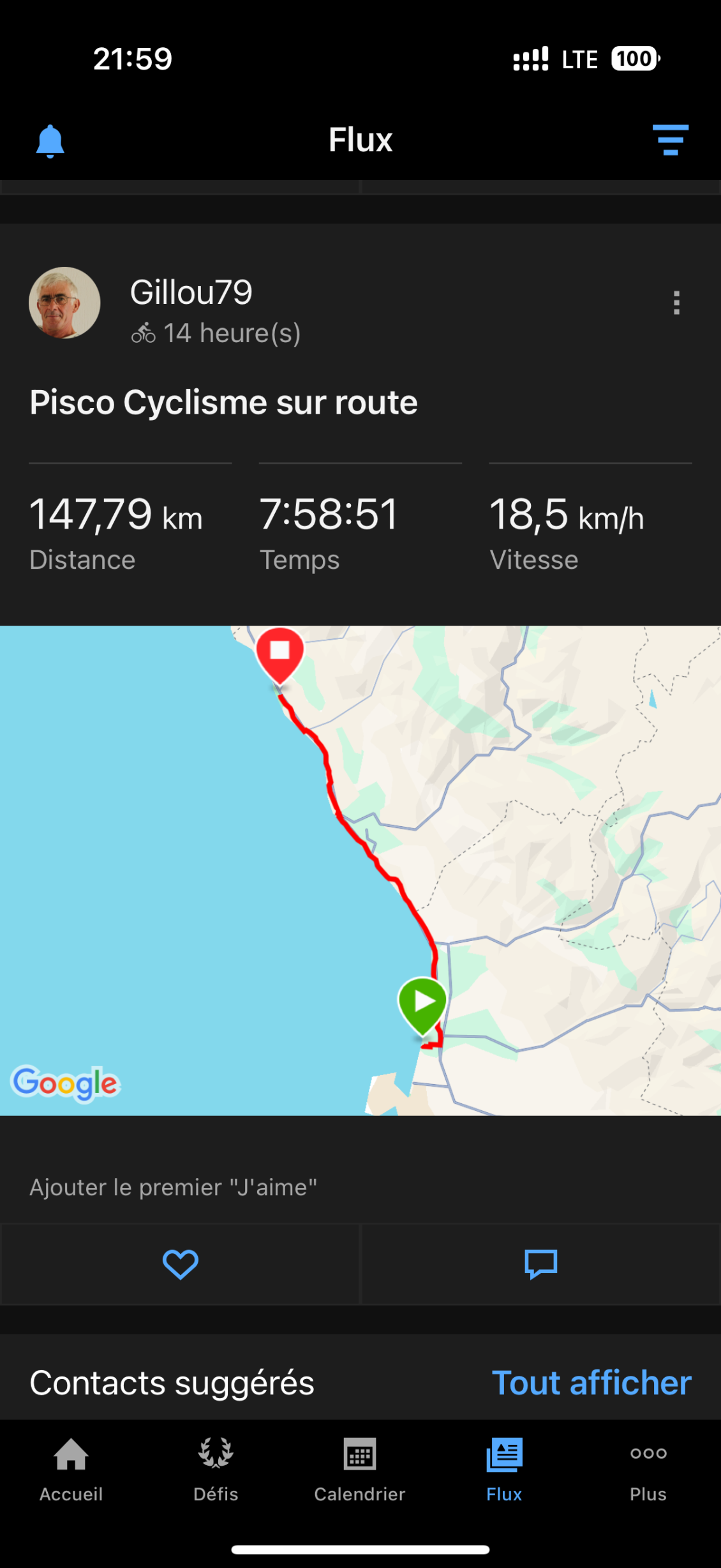Open the Pisco Cyclisme sur route activity

(223, 403)
